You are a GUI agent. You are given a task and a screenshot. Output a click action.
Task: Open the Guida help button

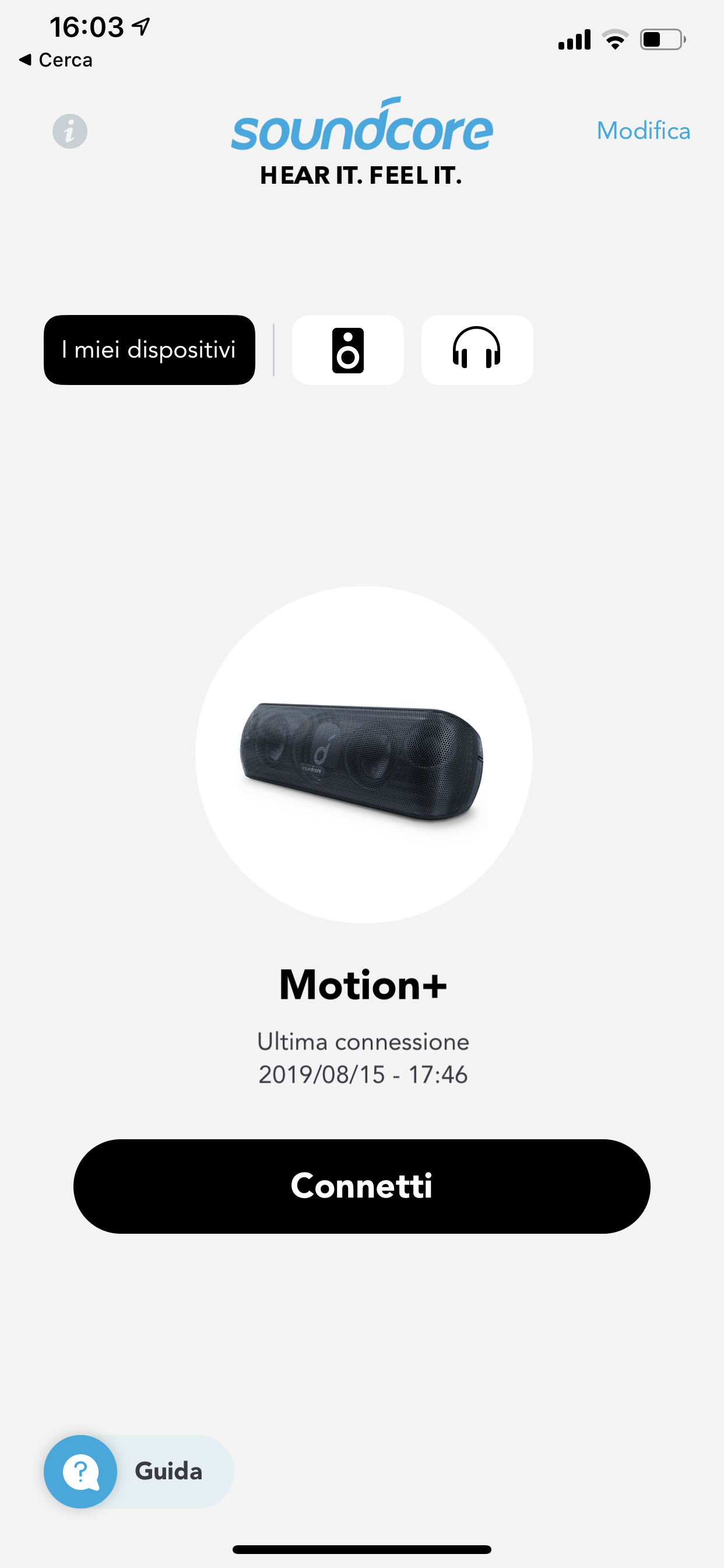(139, 1471)
